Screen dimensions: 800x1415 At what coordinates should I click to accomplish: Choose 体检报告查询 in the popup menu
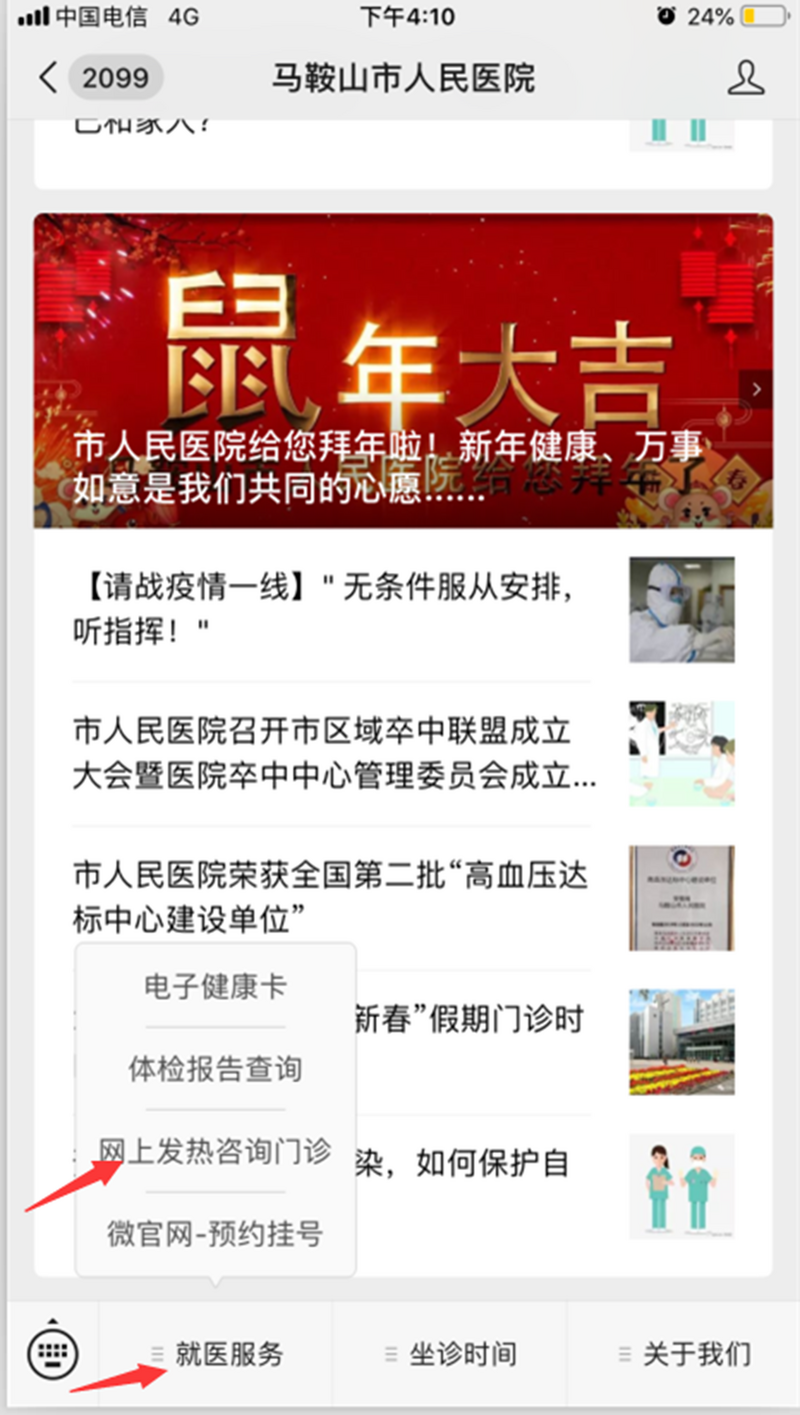[x=215, y=1068]
